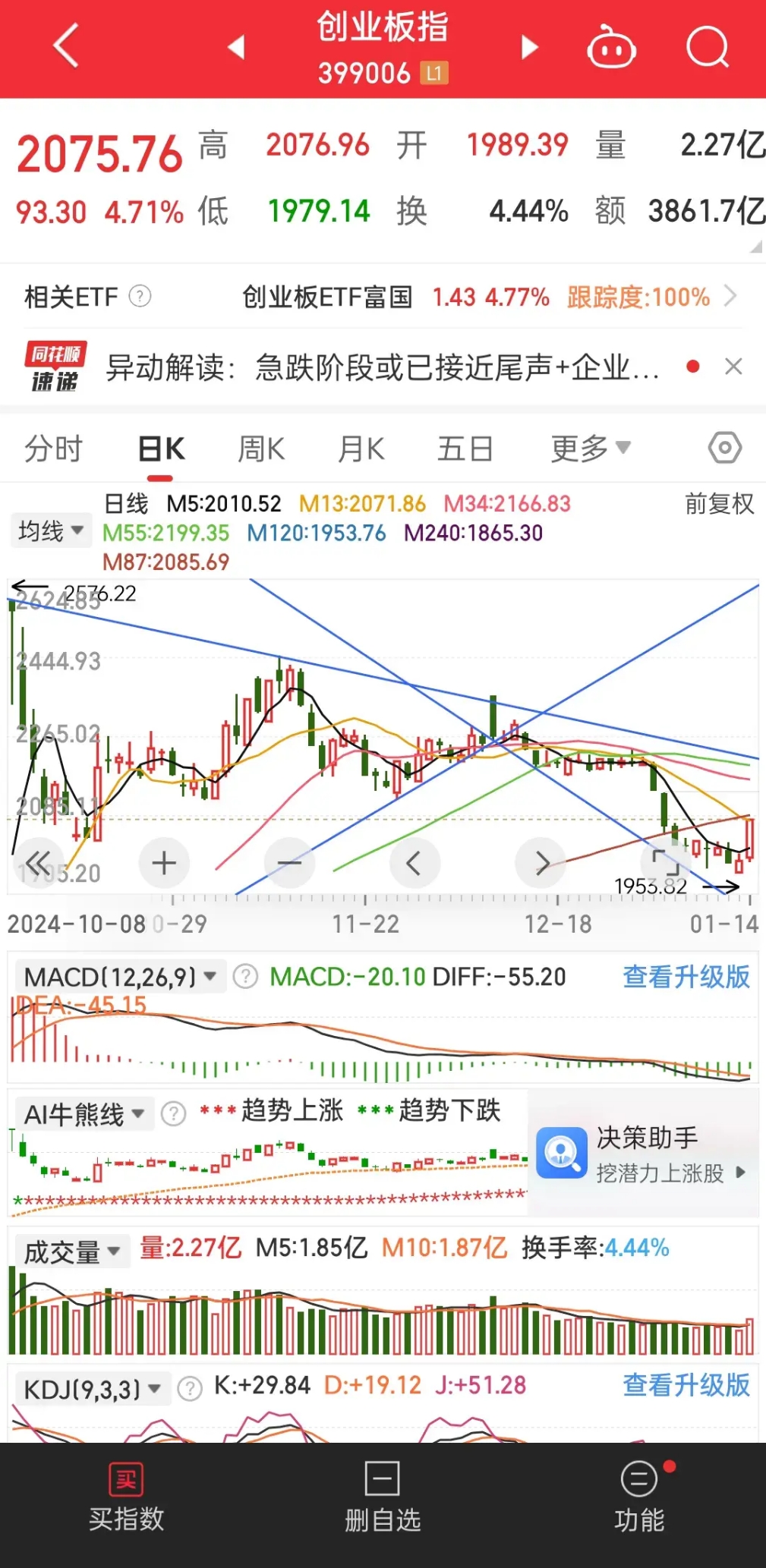This screenshot has height=1568, width=766.
Task: Open fullscreen chart with the corner bracket icon
Action: (667, 863)
